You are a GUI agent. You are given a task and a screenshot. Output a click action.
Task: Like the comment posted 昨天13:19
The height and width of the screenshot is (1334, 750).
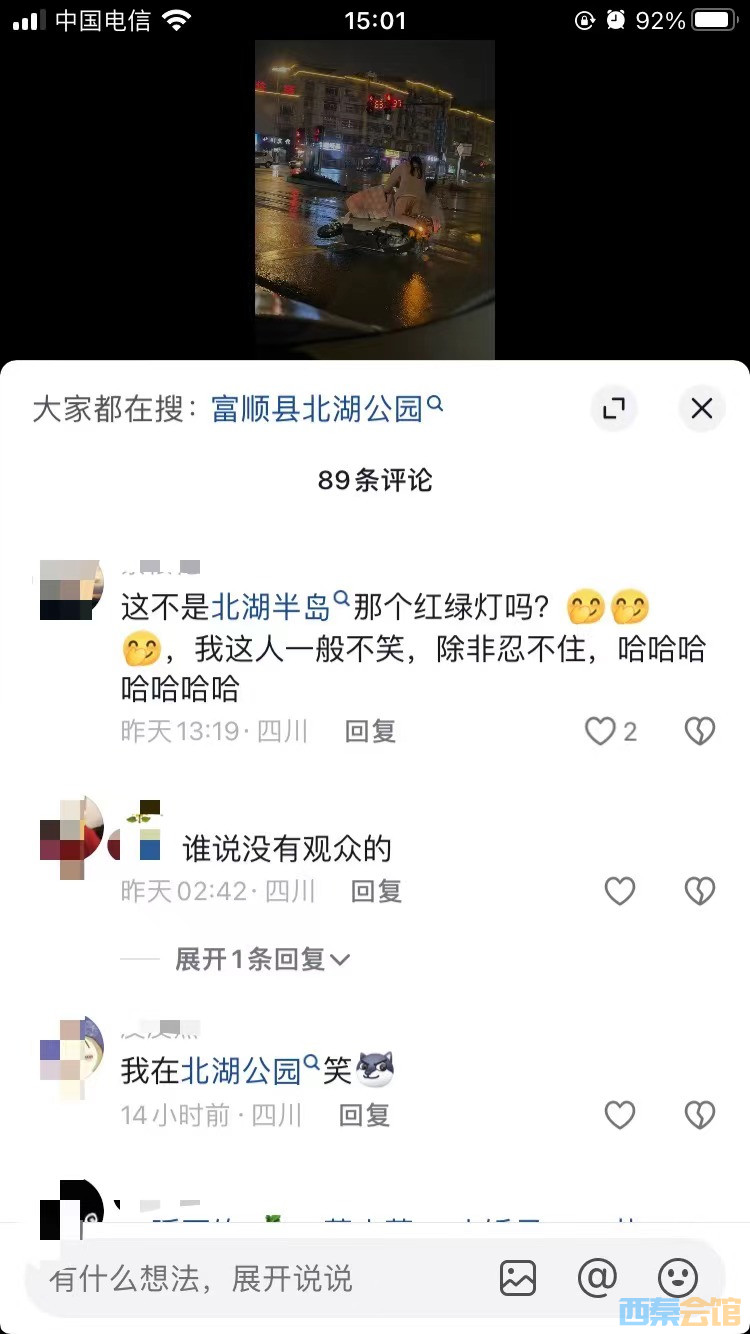(601, 732)
